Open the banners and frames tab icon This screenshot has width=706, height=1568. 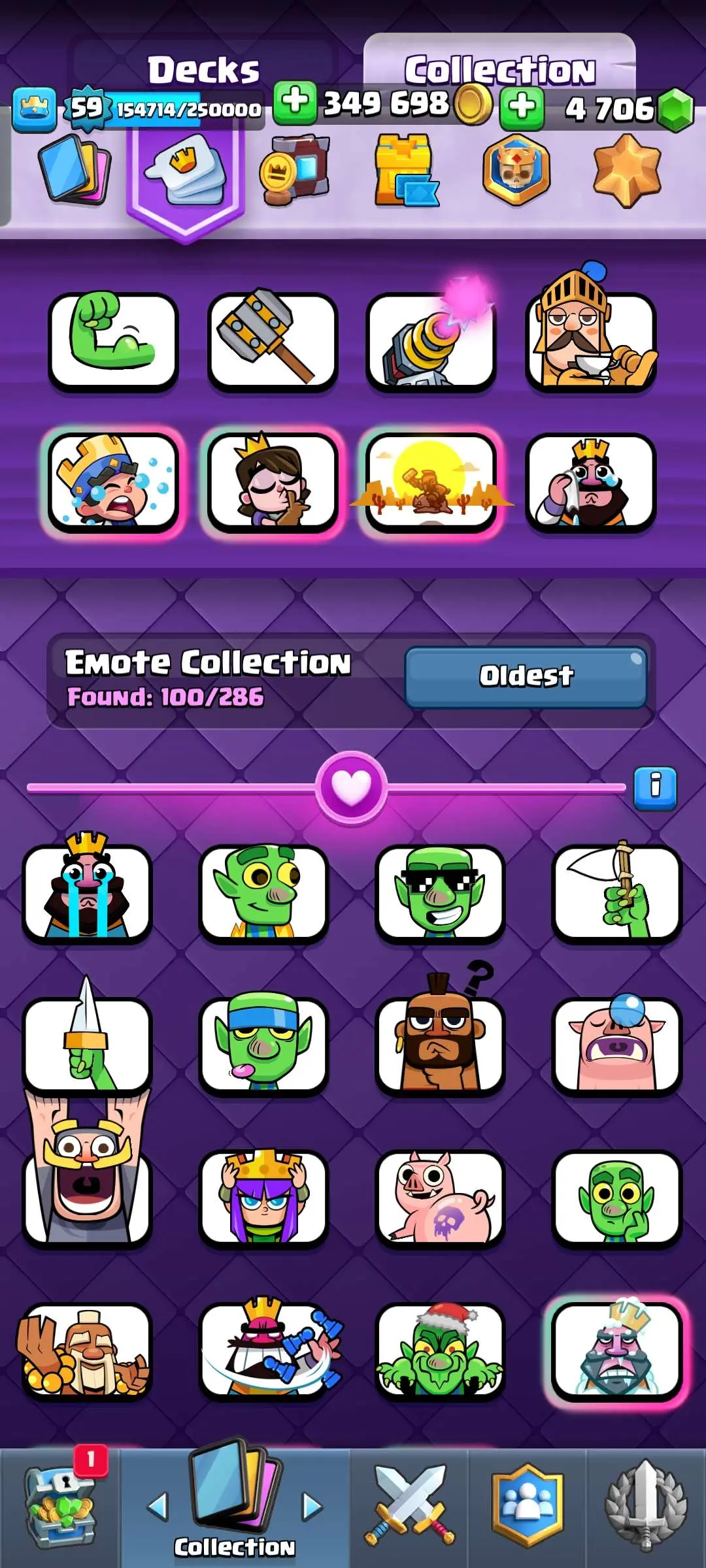click(x=295, y=171)
